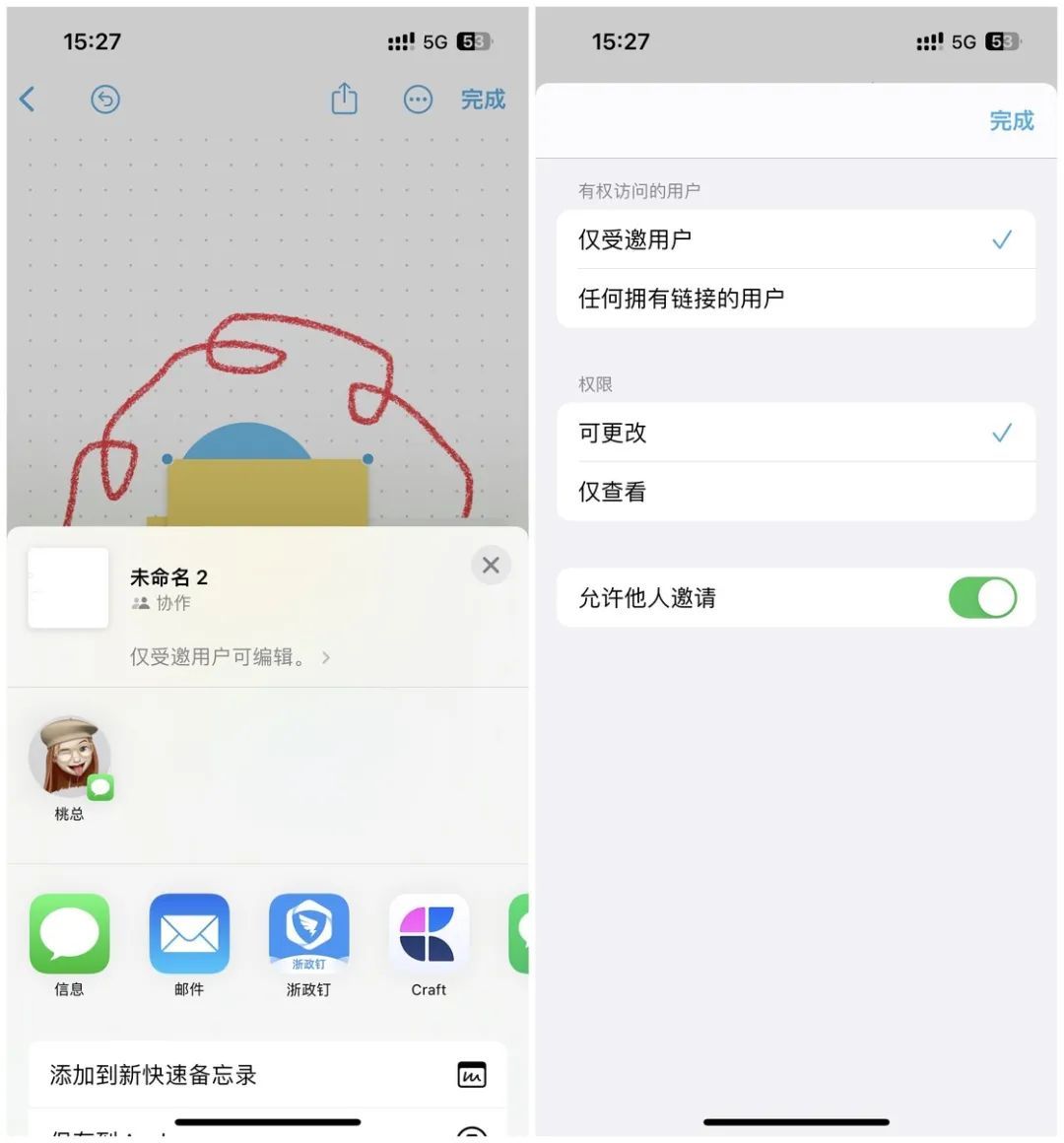Tap 完成 in share options panel
This screenshot has height=1143, width=1064.
pos(1012,121)
